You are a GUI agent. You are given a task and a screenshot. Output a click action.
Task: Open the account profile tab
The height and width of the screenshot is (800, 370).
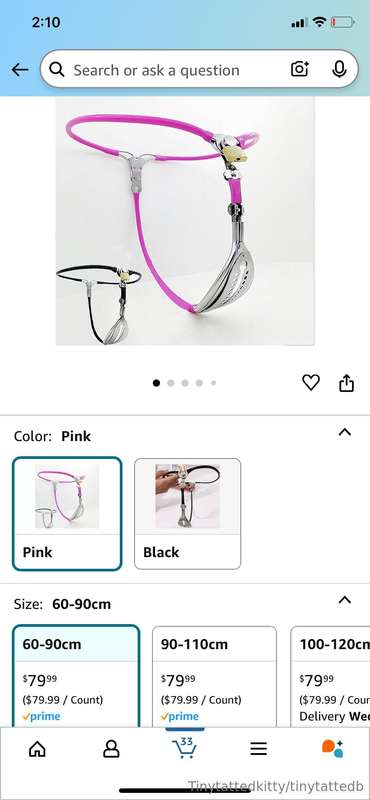(111, 748)
